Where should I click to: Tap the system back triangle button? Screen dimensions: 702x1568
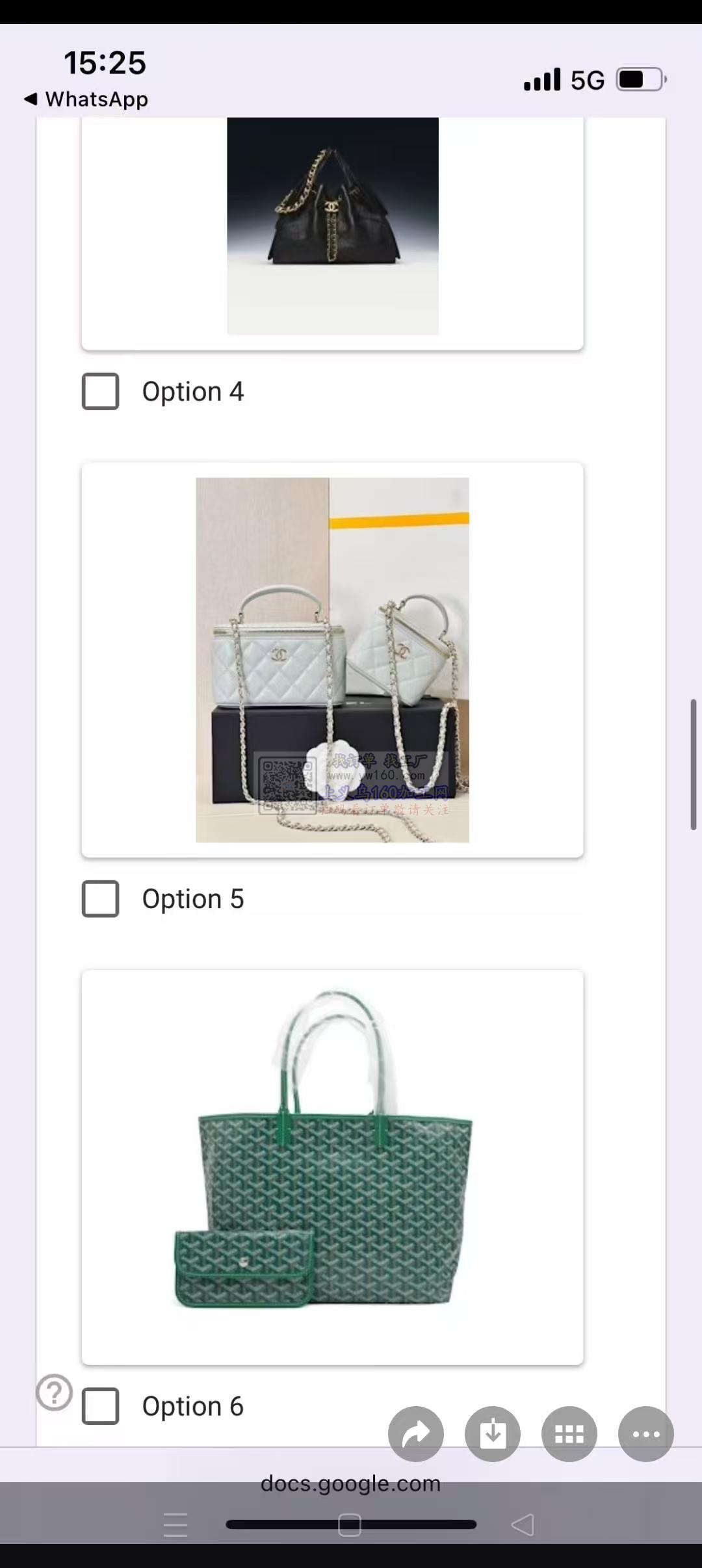click(x=523, y=1524)
